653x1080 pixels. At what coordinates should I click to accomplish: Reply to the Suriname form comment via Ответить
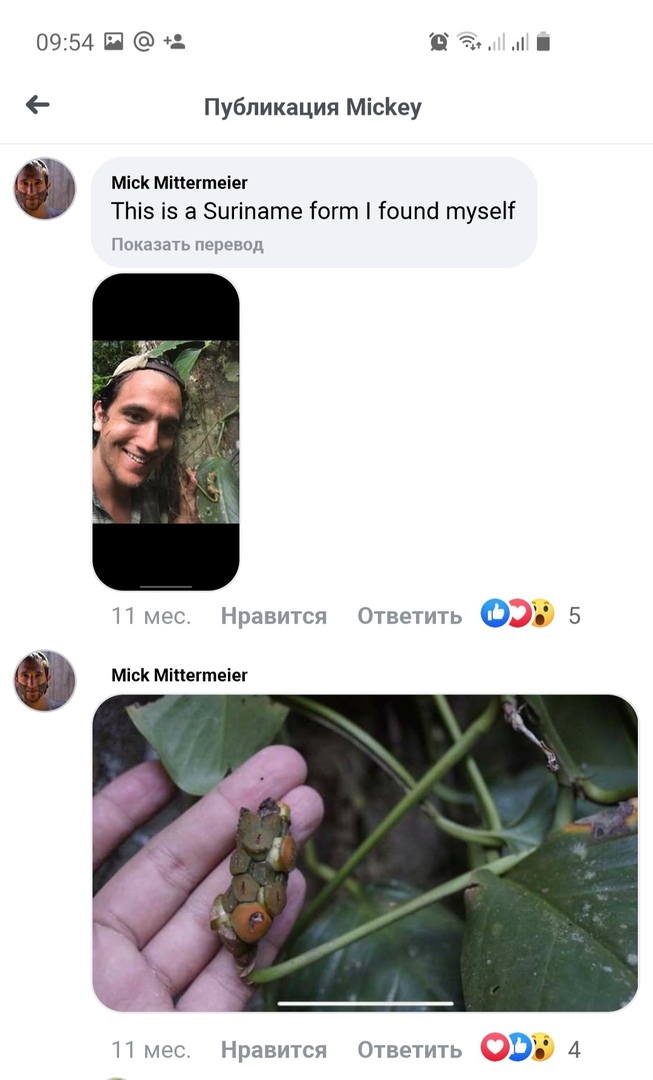409,616
